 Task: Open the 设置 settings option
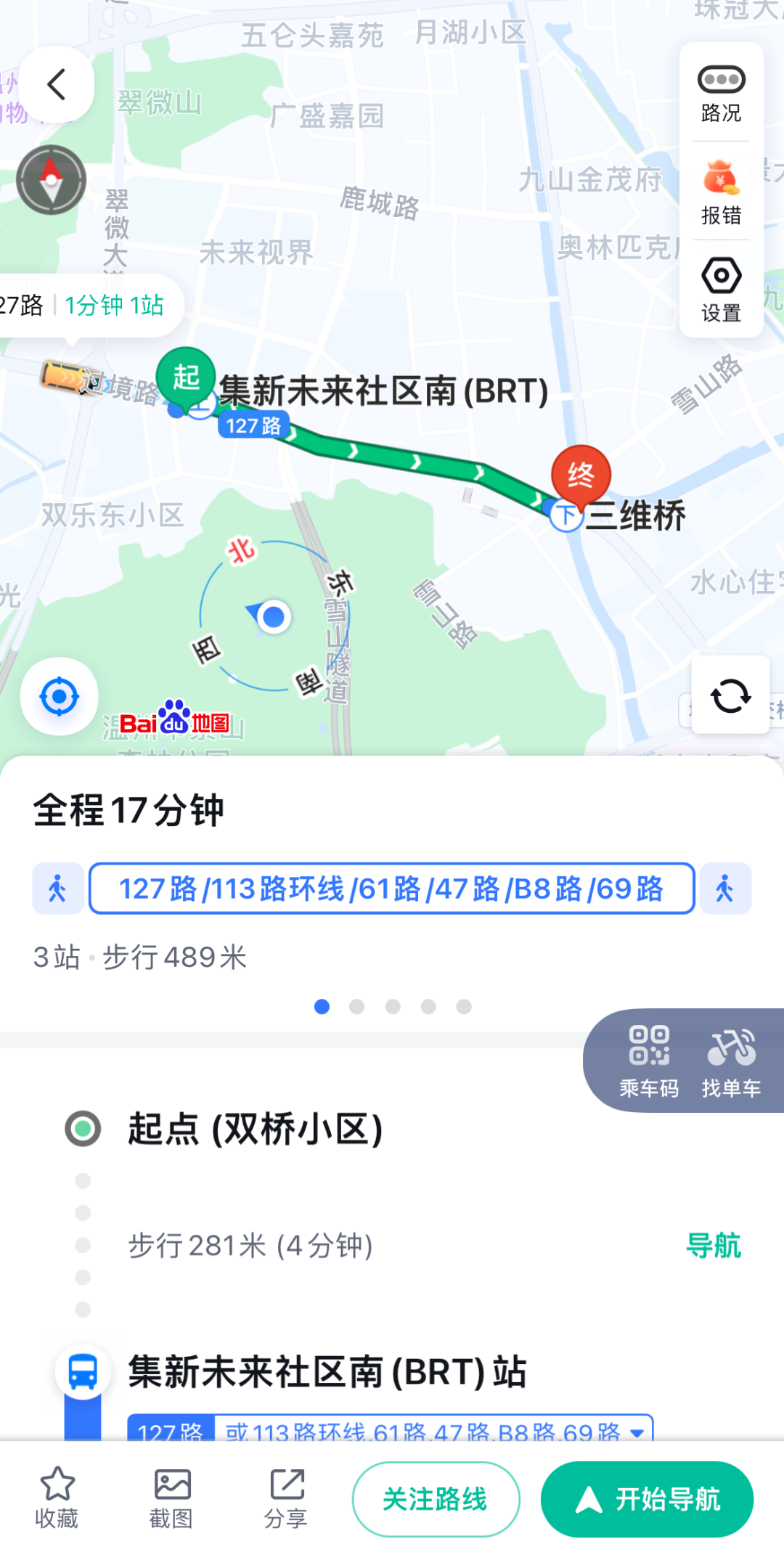coord(721,289)
